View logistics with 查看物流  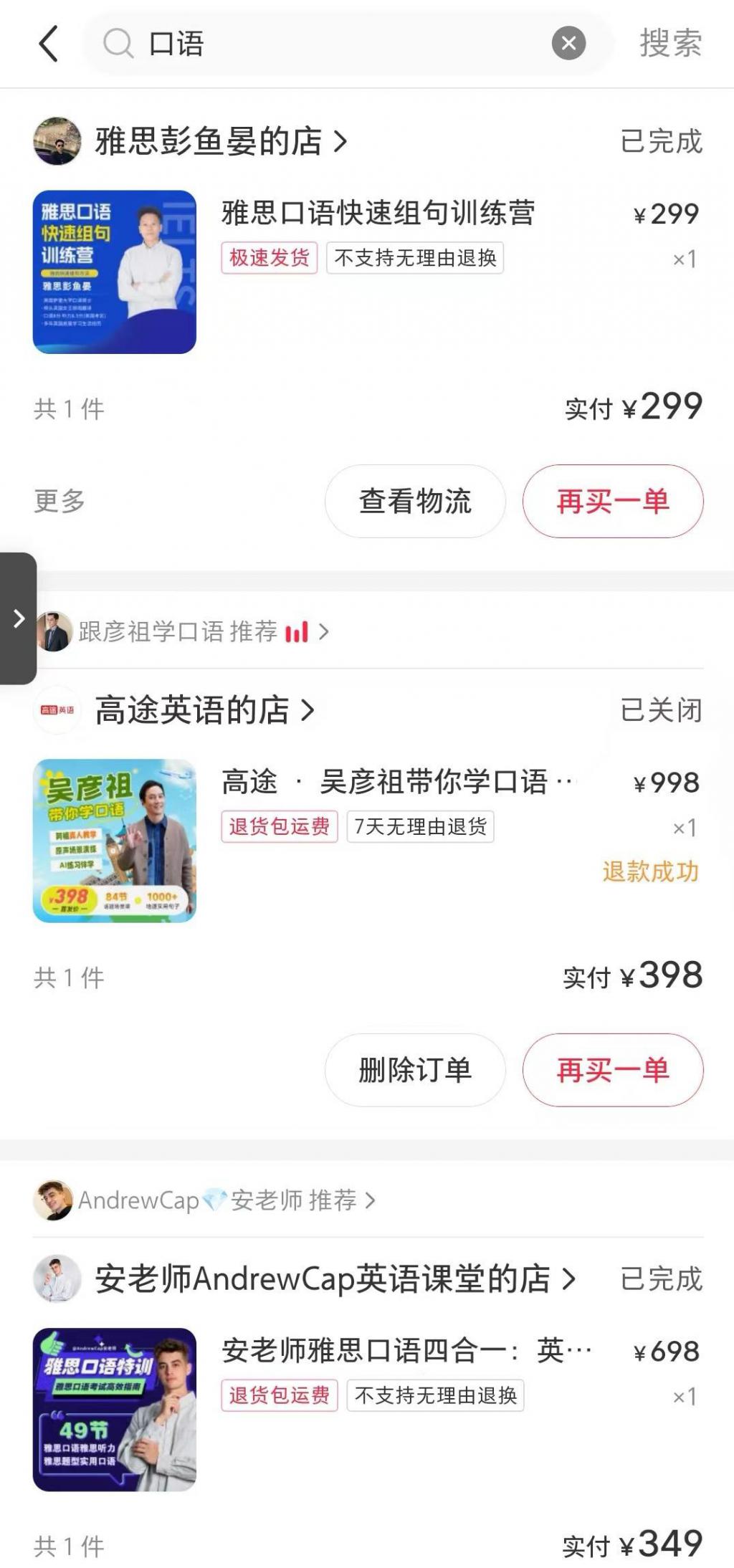(x=415, y=501)
